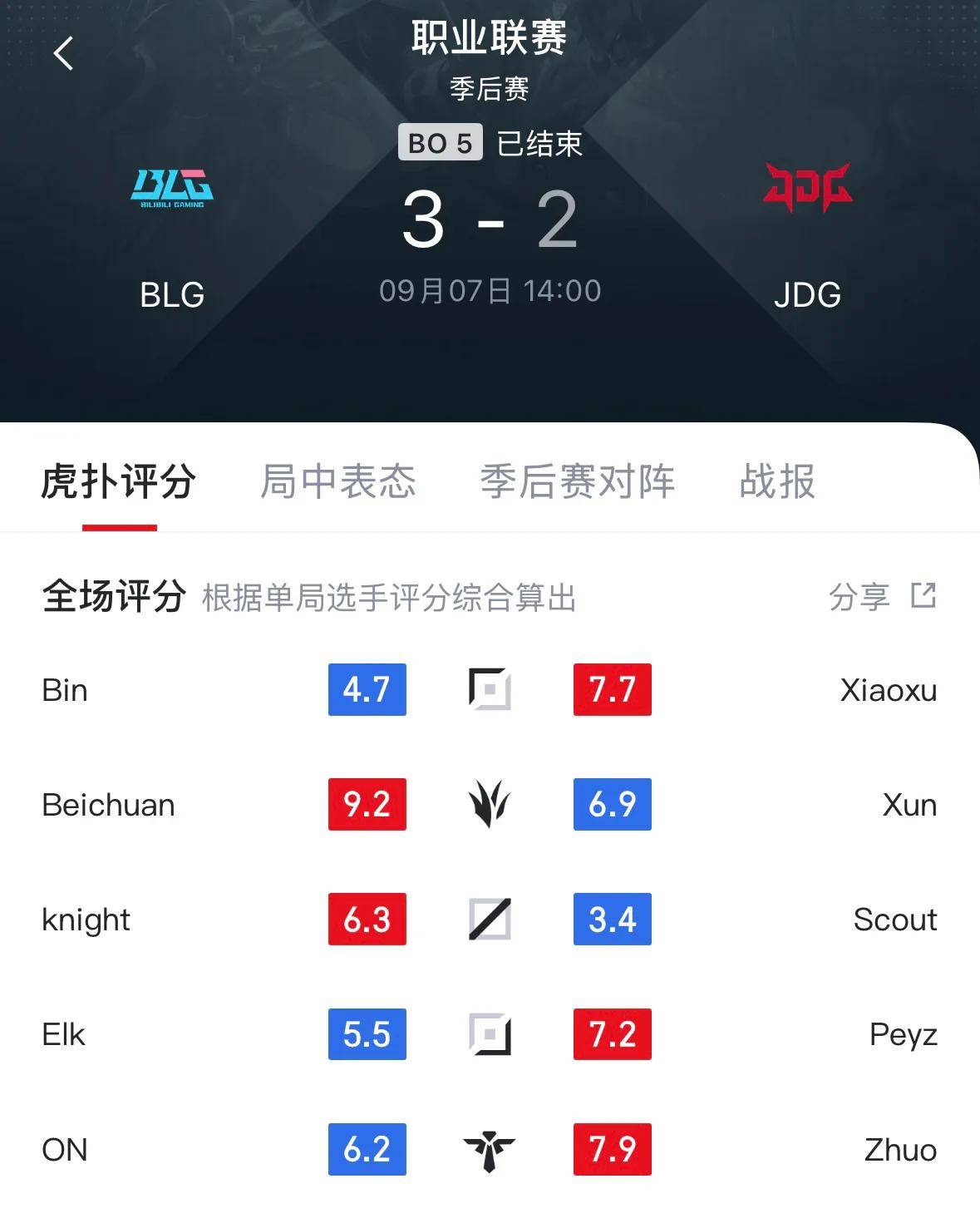Open Xiaoxu's 7.7 rating
Image resolution: width=980 pixels, height=1218 pixels.
point(612,689)
